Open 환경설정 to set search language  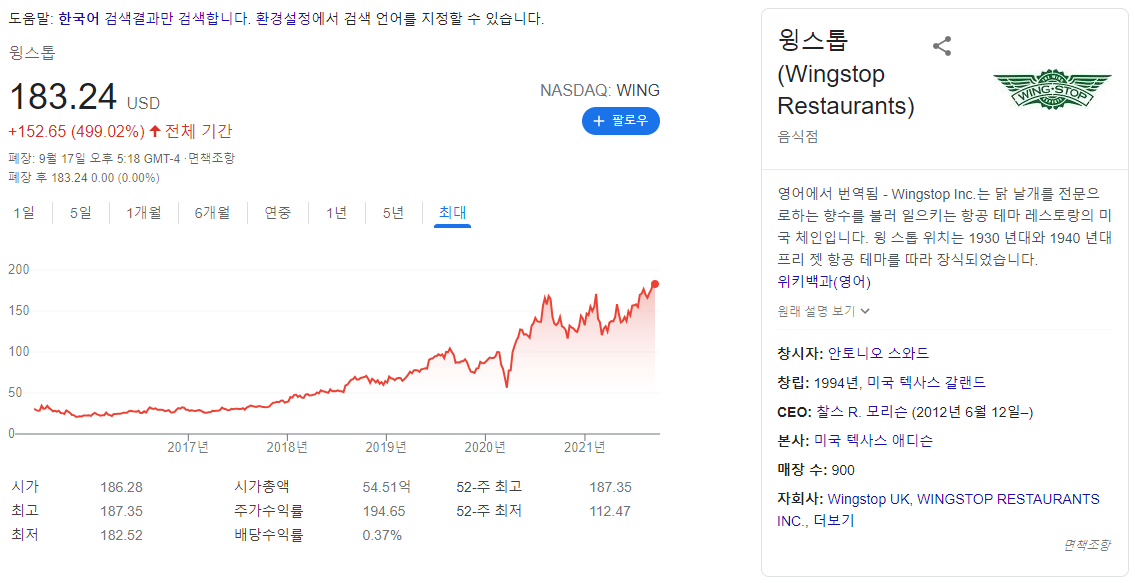[x=283, y=19]
